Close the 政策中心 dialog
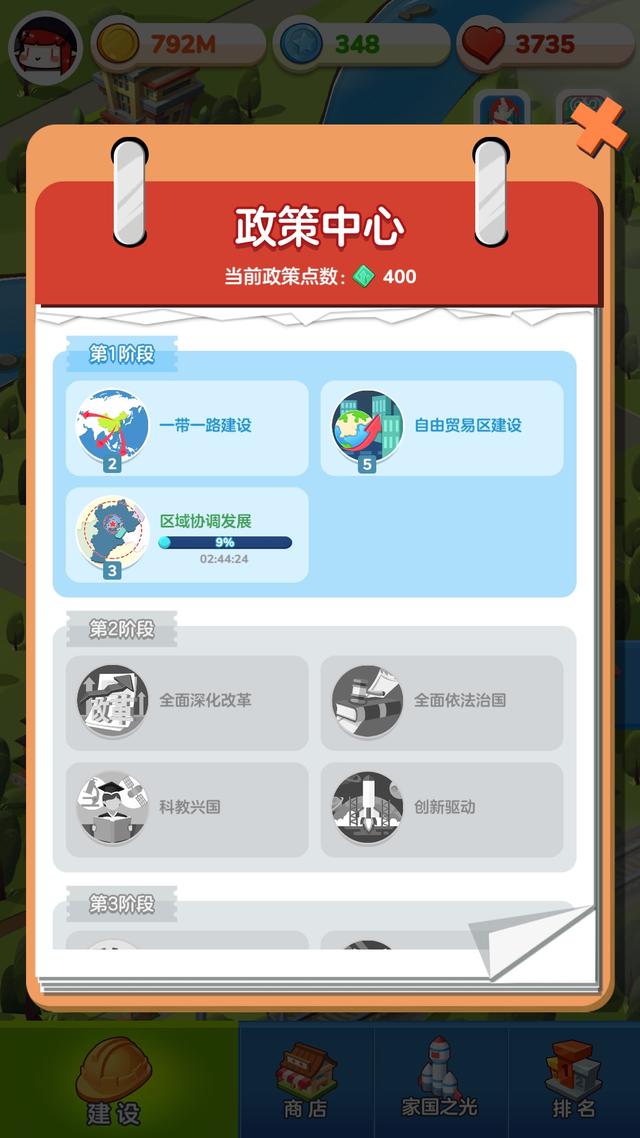The height and width of the screenshot is (1138, 640). (x=598, y=128)
